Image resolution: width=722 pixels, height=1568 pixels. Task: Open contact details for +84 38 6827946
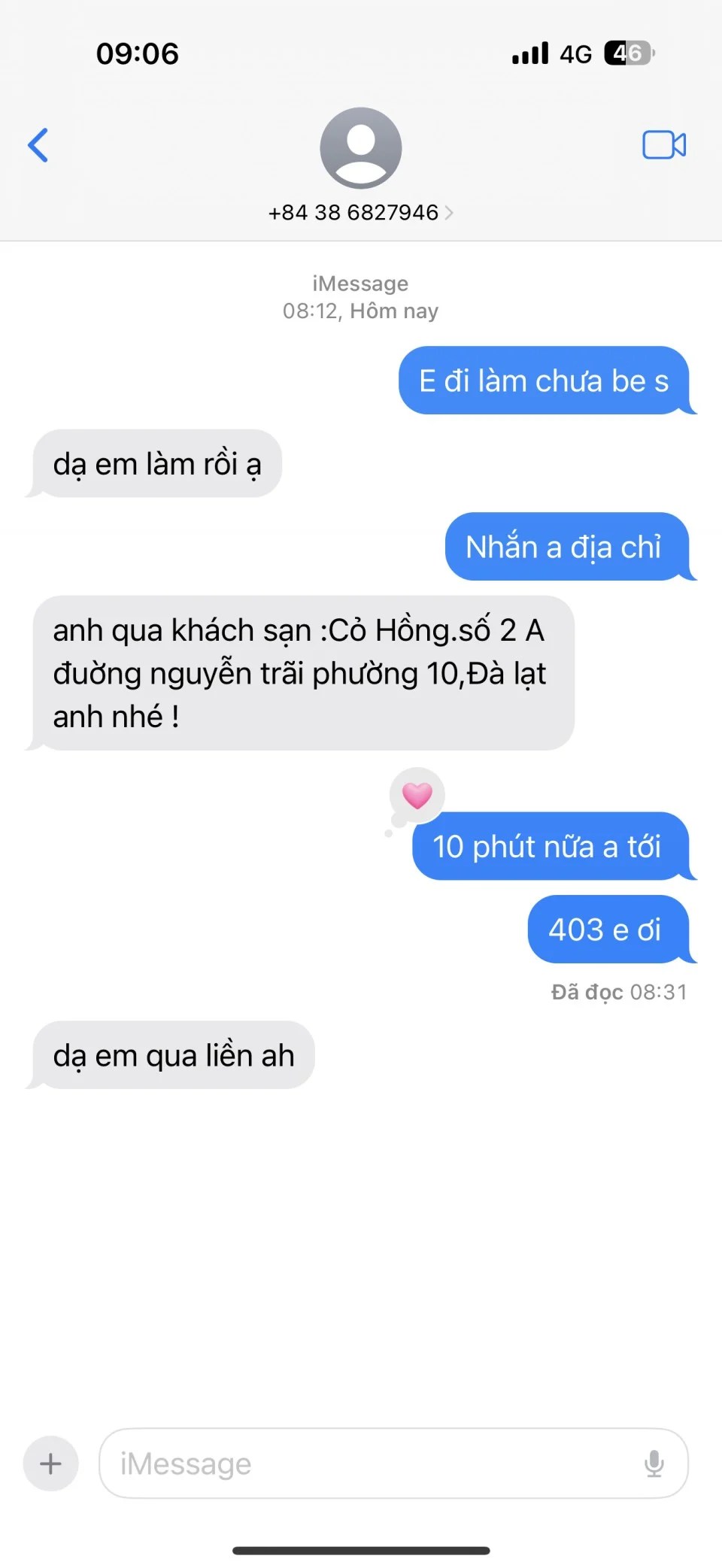[360, 212]
